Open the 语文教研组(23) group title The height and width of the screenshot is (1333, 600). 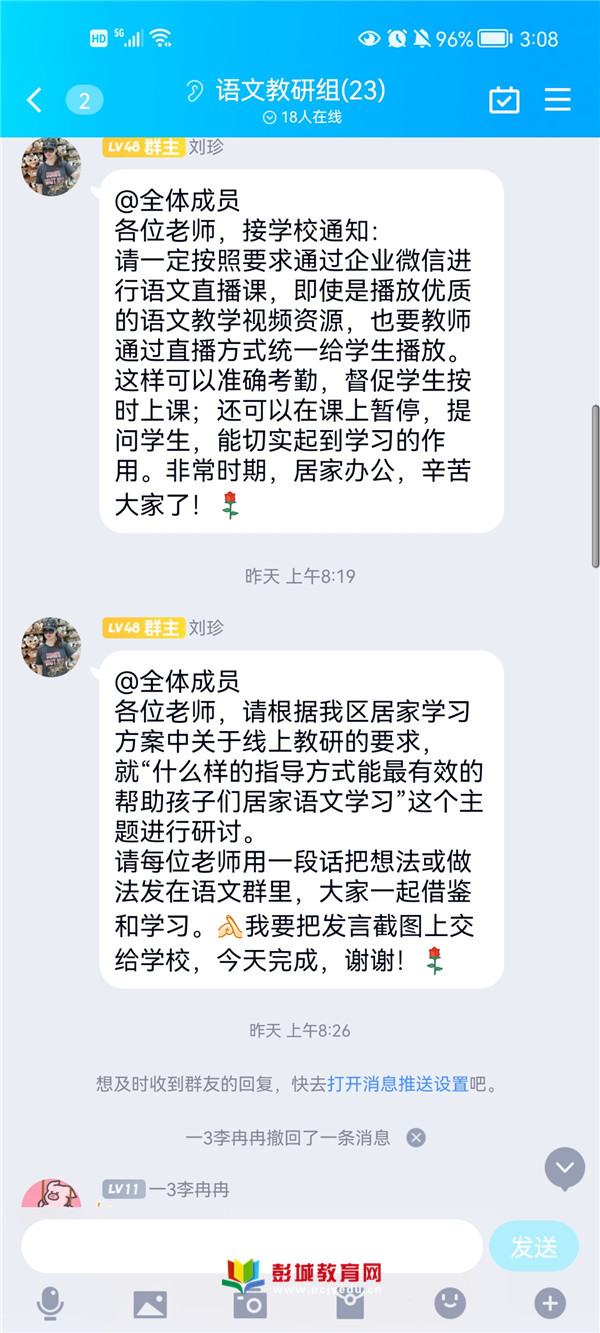coord(300,92)
